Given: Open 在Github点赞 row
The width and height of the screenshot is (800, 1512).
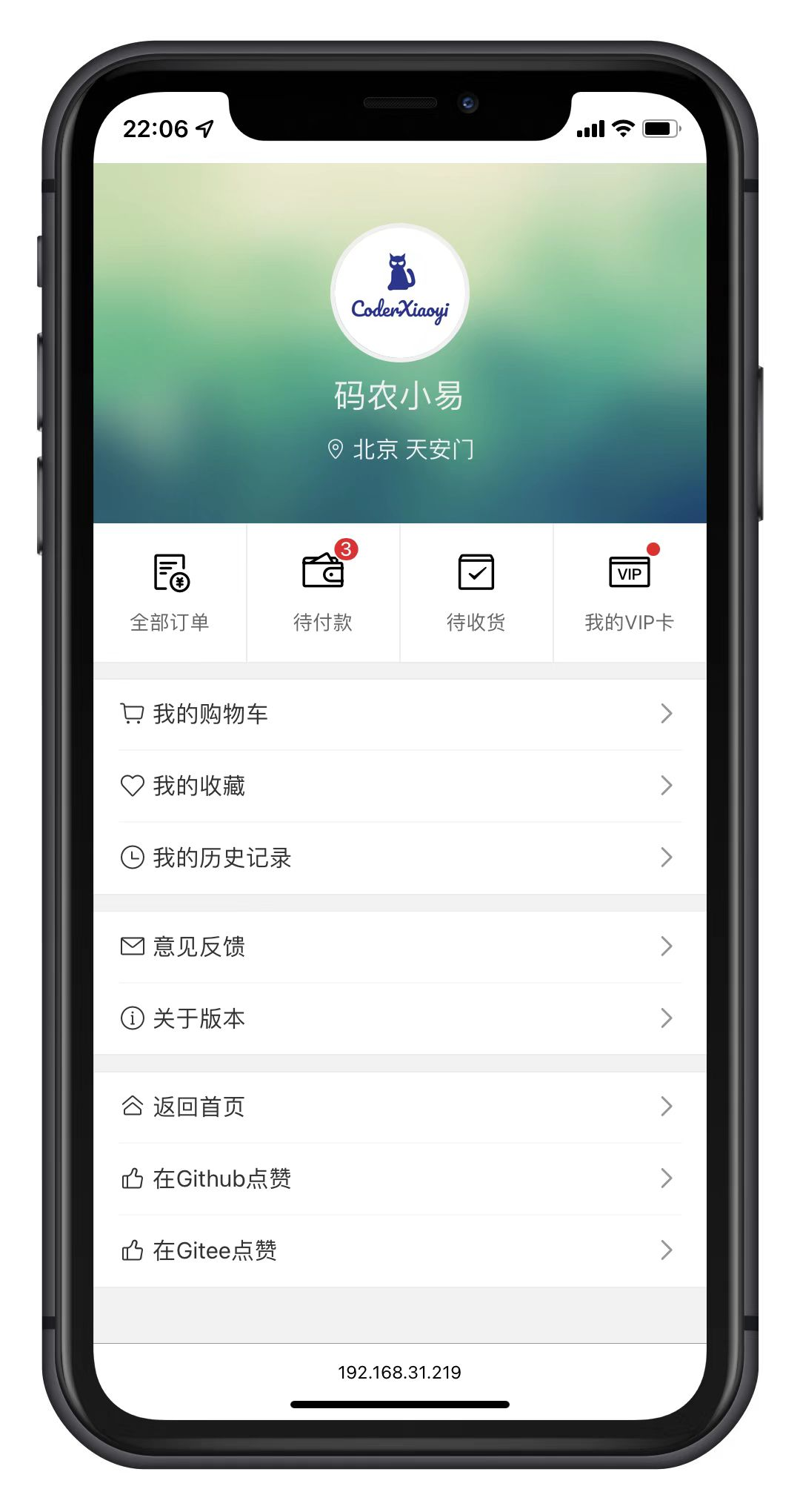Looking at the screenshot, I should [400, 1178].
